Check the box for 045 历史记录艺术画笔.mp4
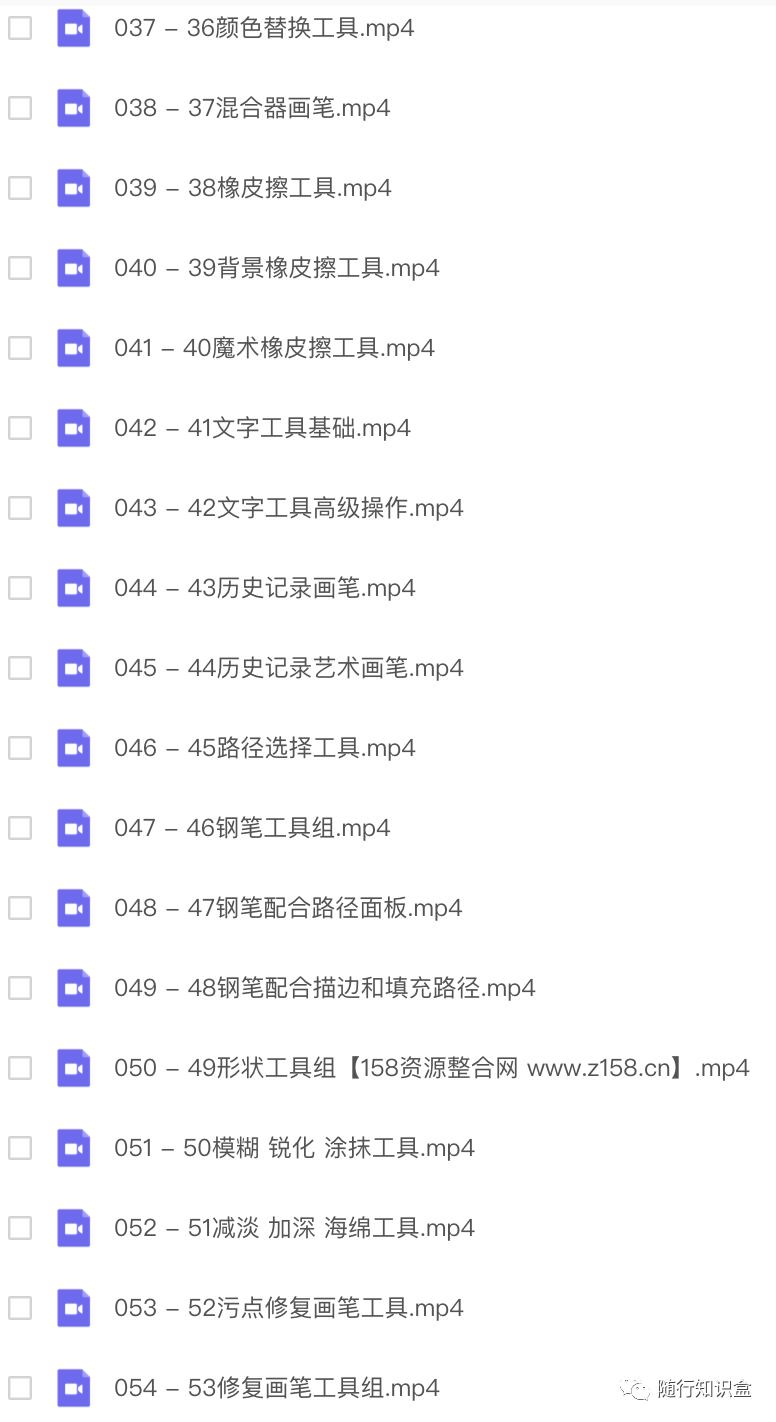This screenshot has width=776, height=1422. click(x=19, y=668)
